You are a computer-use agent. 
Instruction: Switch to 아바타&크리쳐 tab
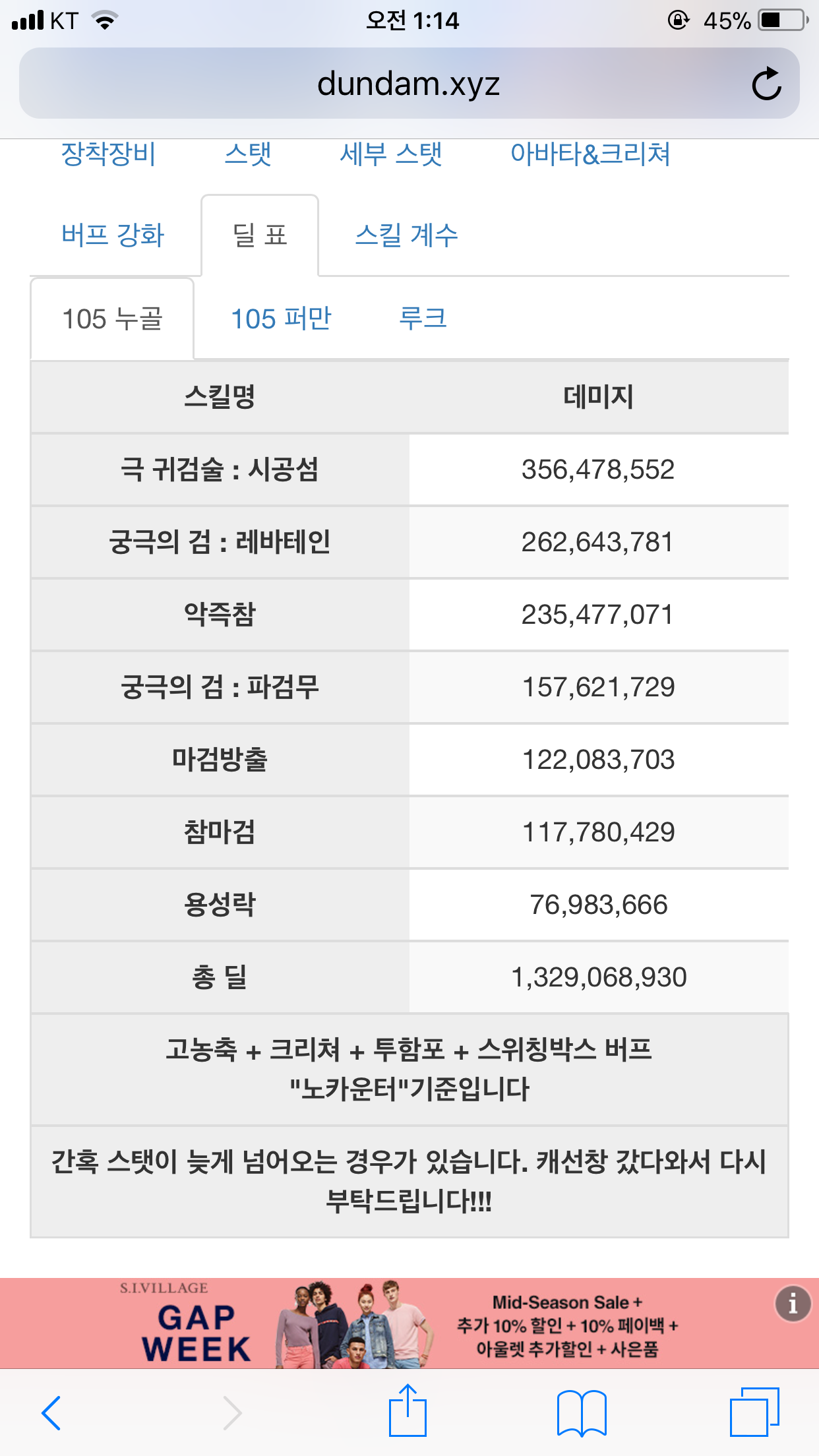(590, 154)
